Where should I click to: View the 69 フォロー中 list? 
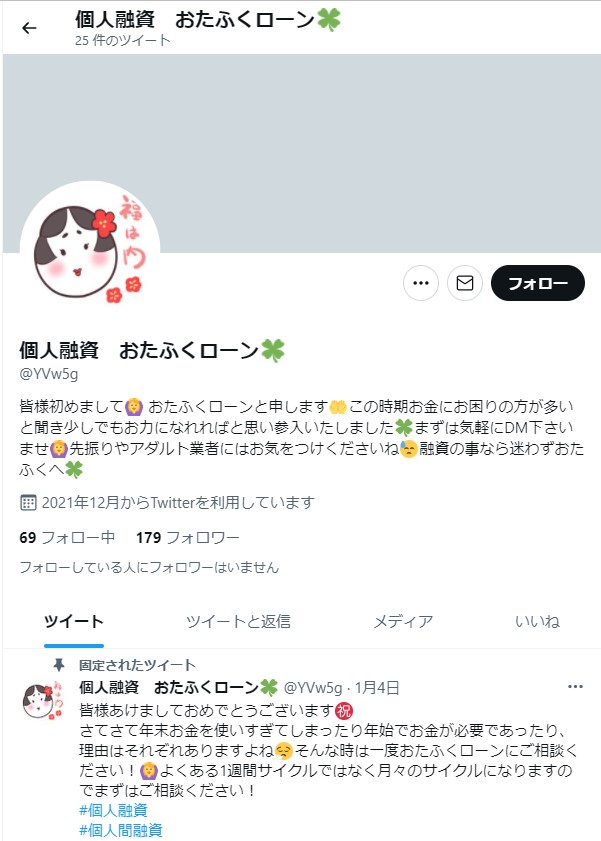click(x=67, y=537)
